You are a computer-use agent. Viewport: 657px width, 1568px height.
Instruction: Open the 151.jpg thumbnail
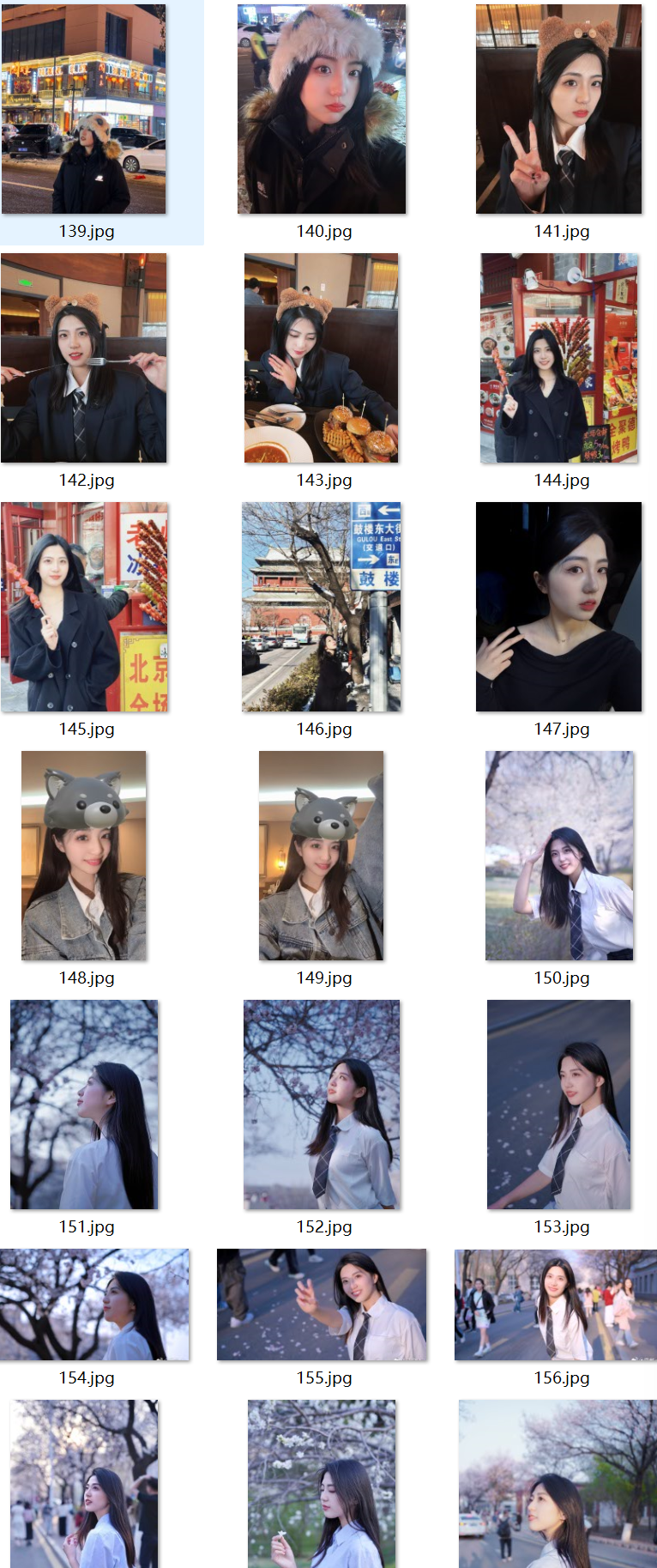(x=84, y=1105)
